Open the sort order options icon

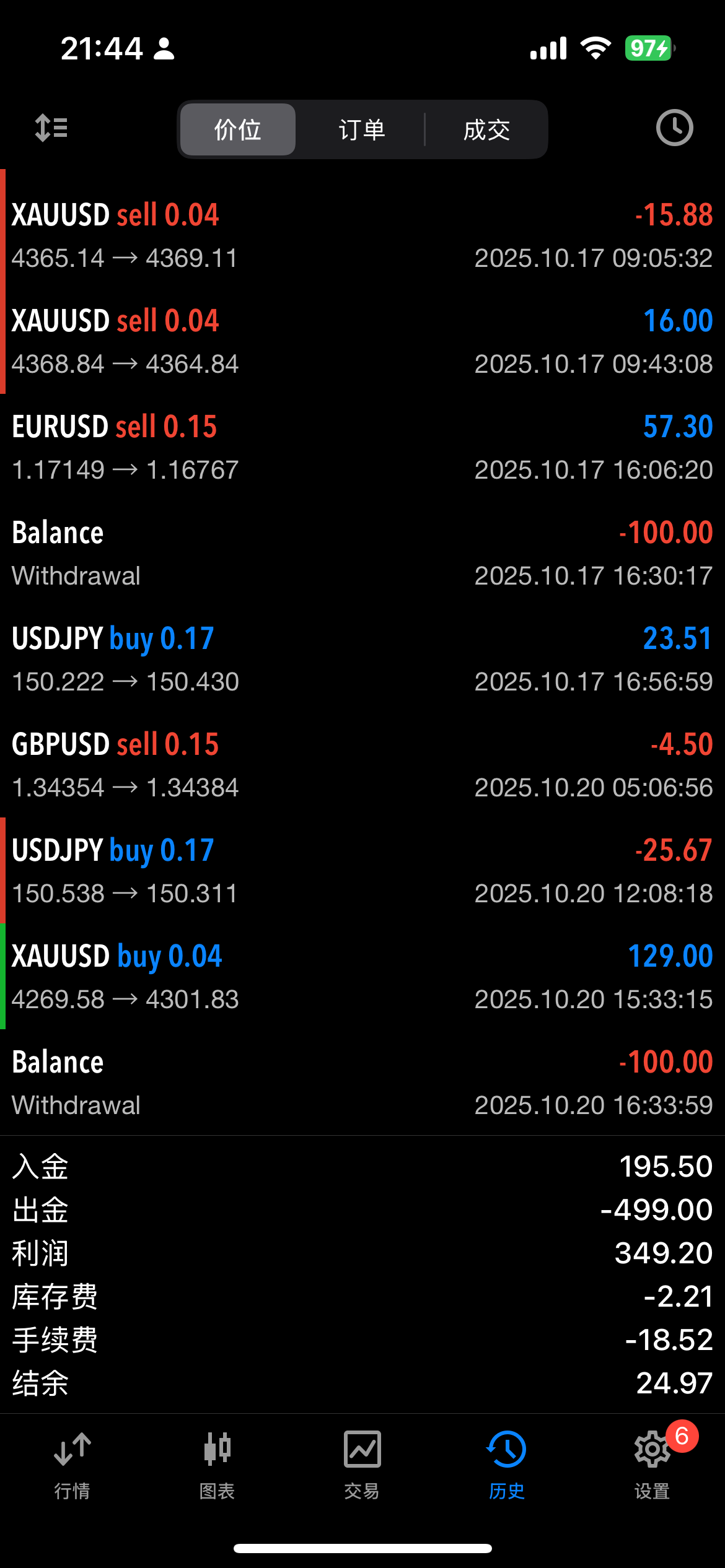pos(51,128)
